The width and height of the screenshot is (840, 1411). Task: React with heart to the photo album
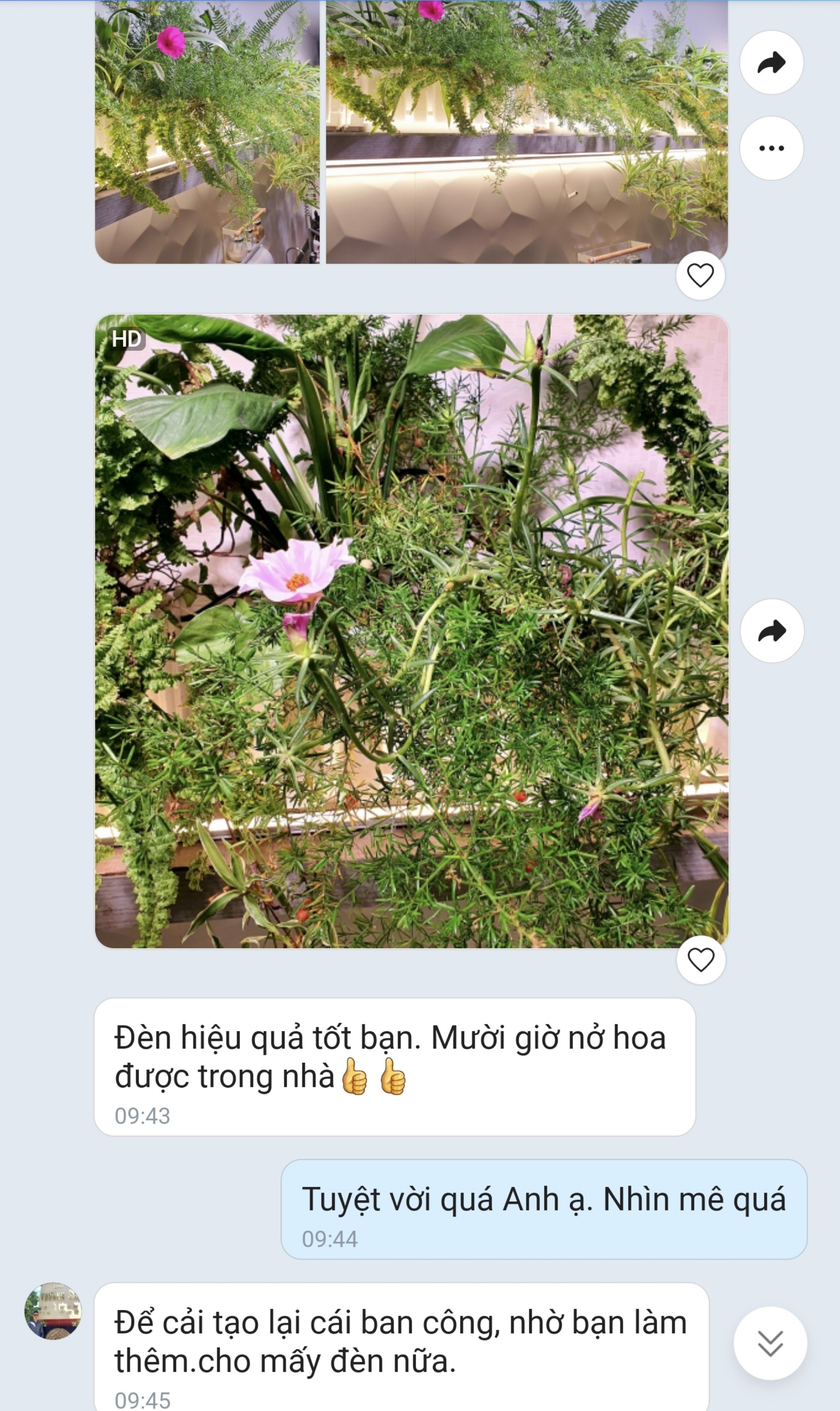(700, 276)
